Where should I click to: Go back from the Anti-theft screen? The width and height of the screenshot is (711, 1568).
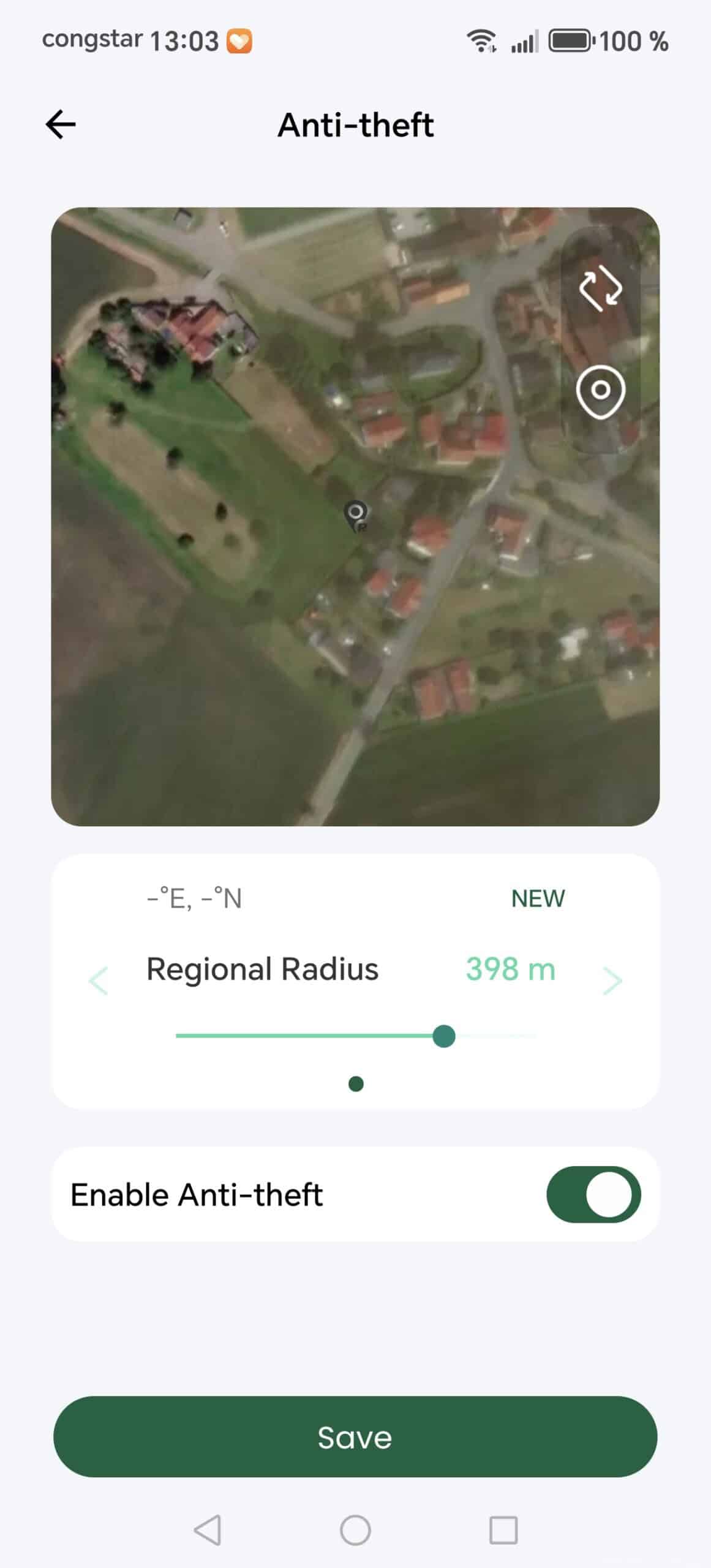coord(61,124)
